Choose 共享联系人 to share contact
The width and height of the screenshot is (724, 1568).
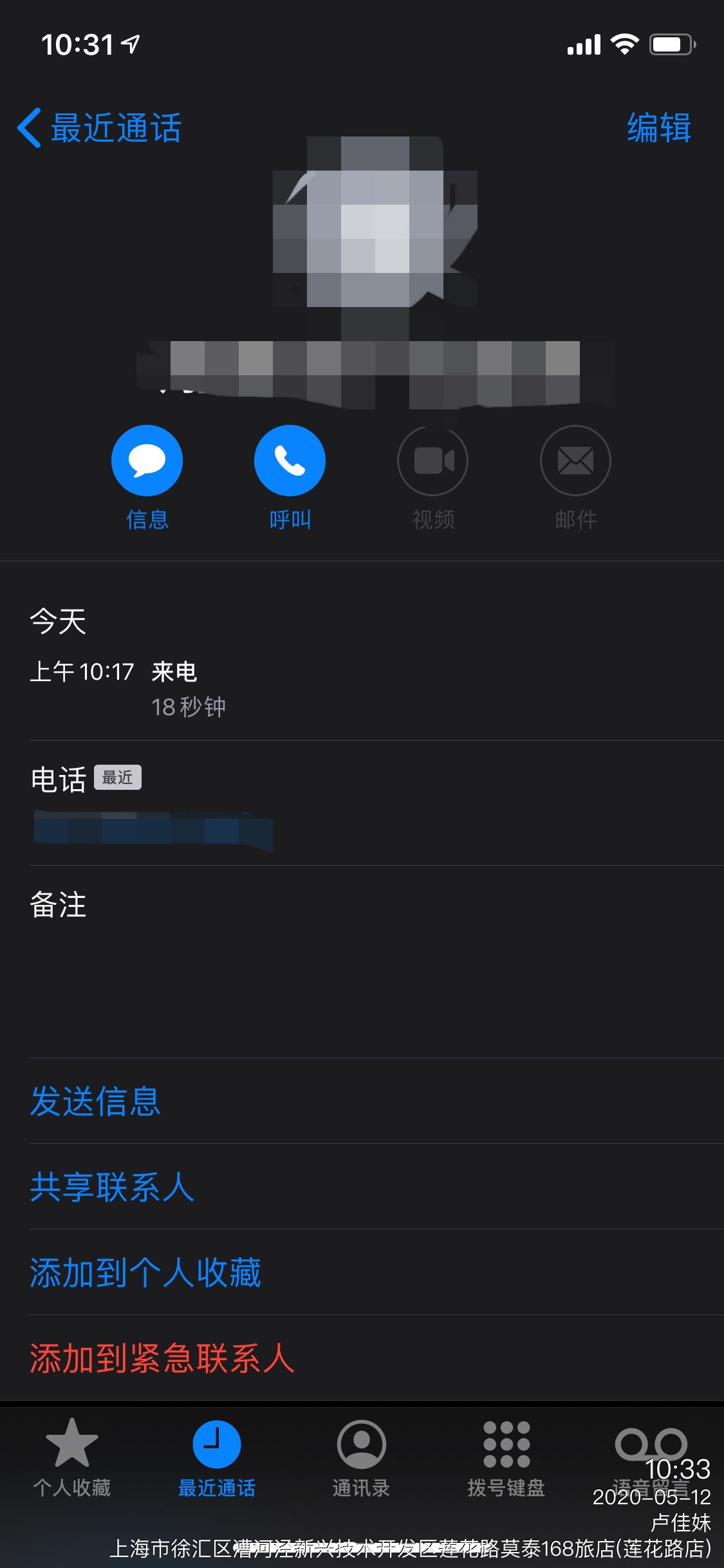pyautogui.click(x=112, y=1187)
